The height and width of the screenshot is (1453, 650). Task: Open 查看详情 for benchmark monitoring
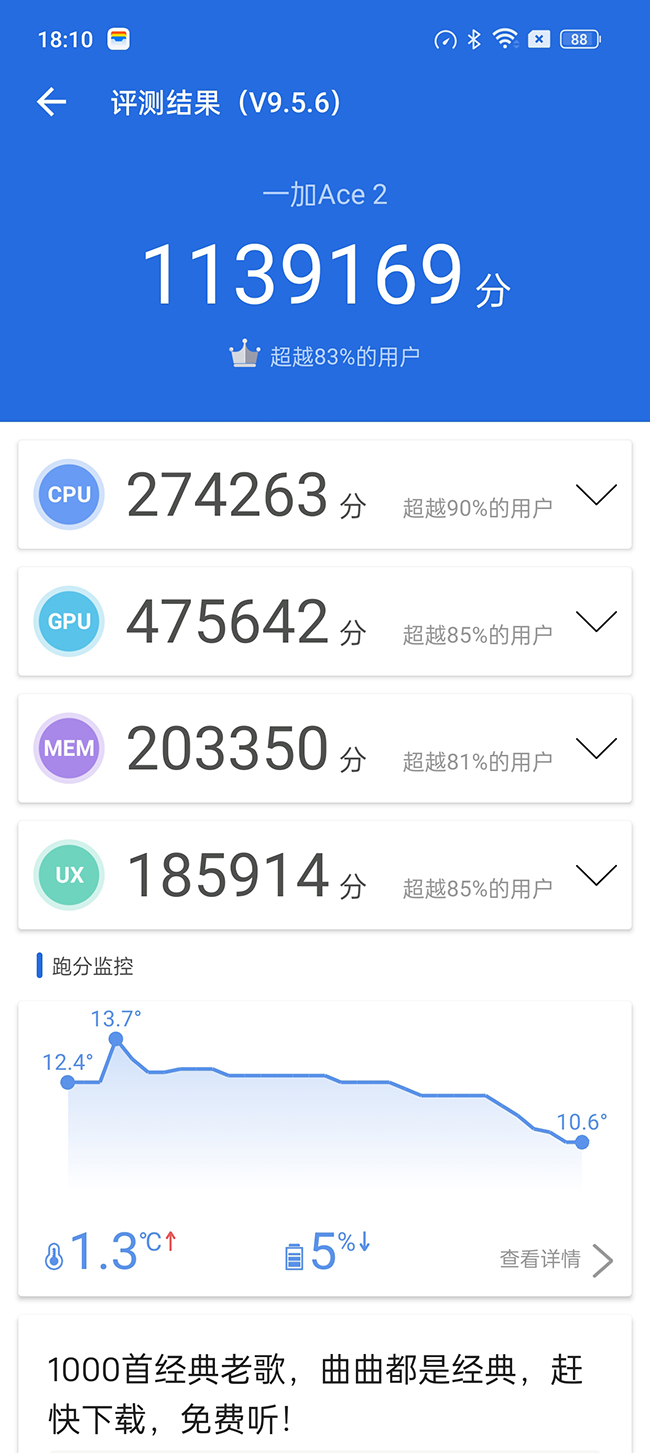[556, 1260]
